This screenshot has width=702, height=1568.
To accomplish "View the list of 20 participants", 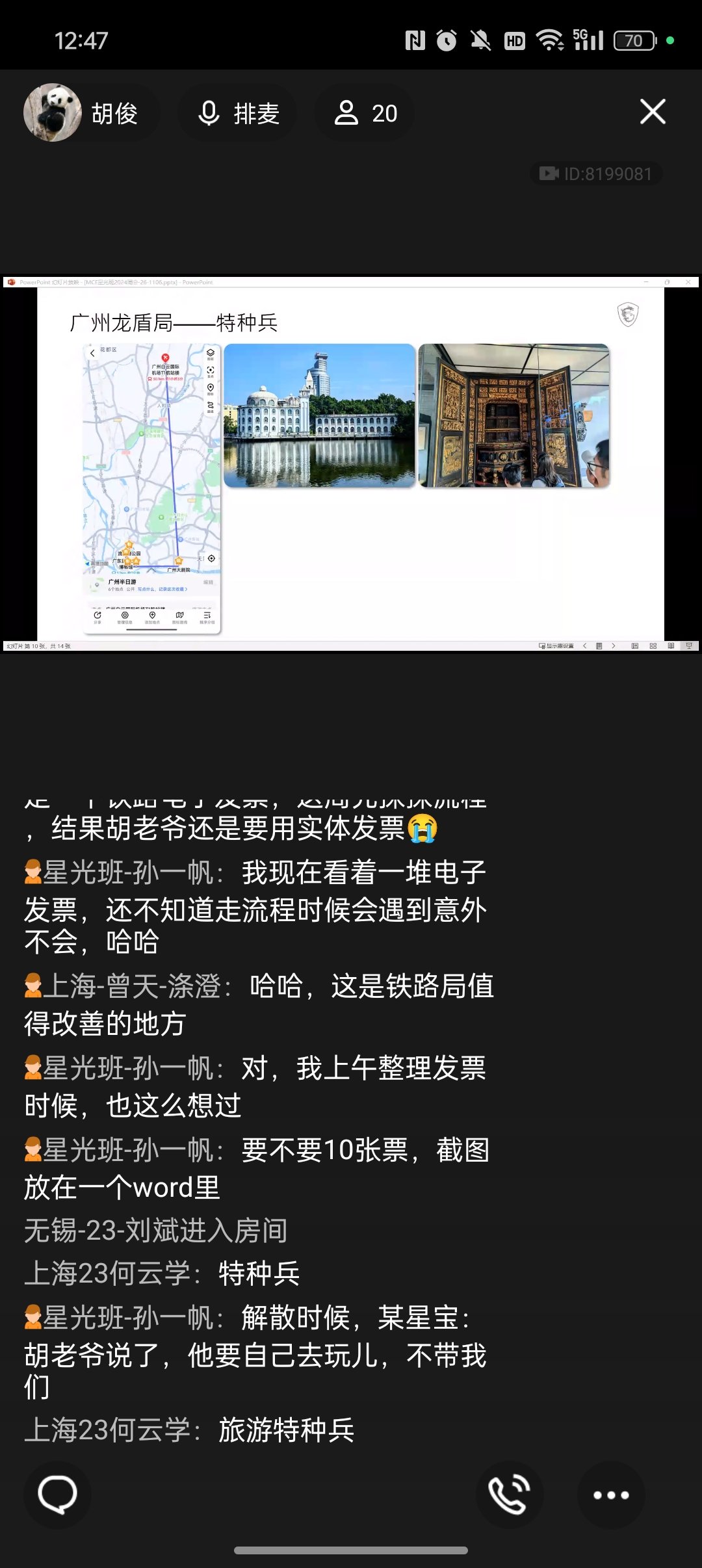I will click(365, 113).
